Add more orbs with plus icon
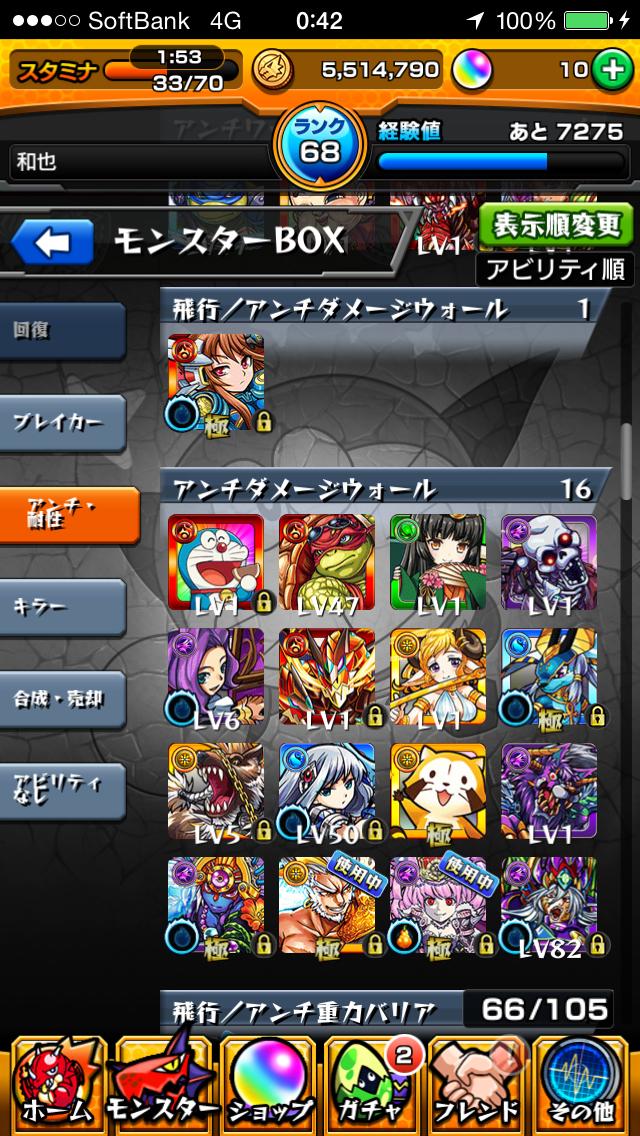This screenshot has height=1136, width=640. pos(608,69)
